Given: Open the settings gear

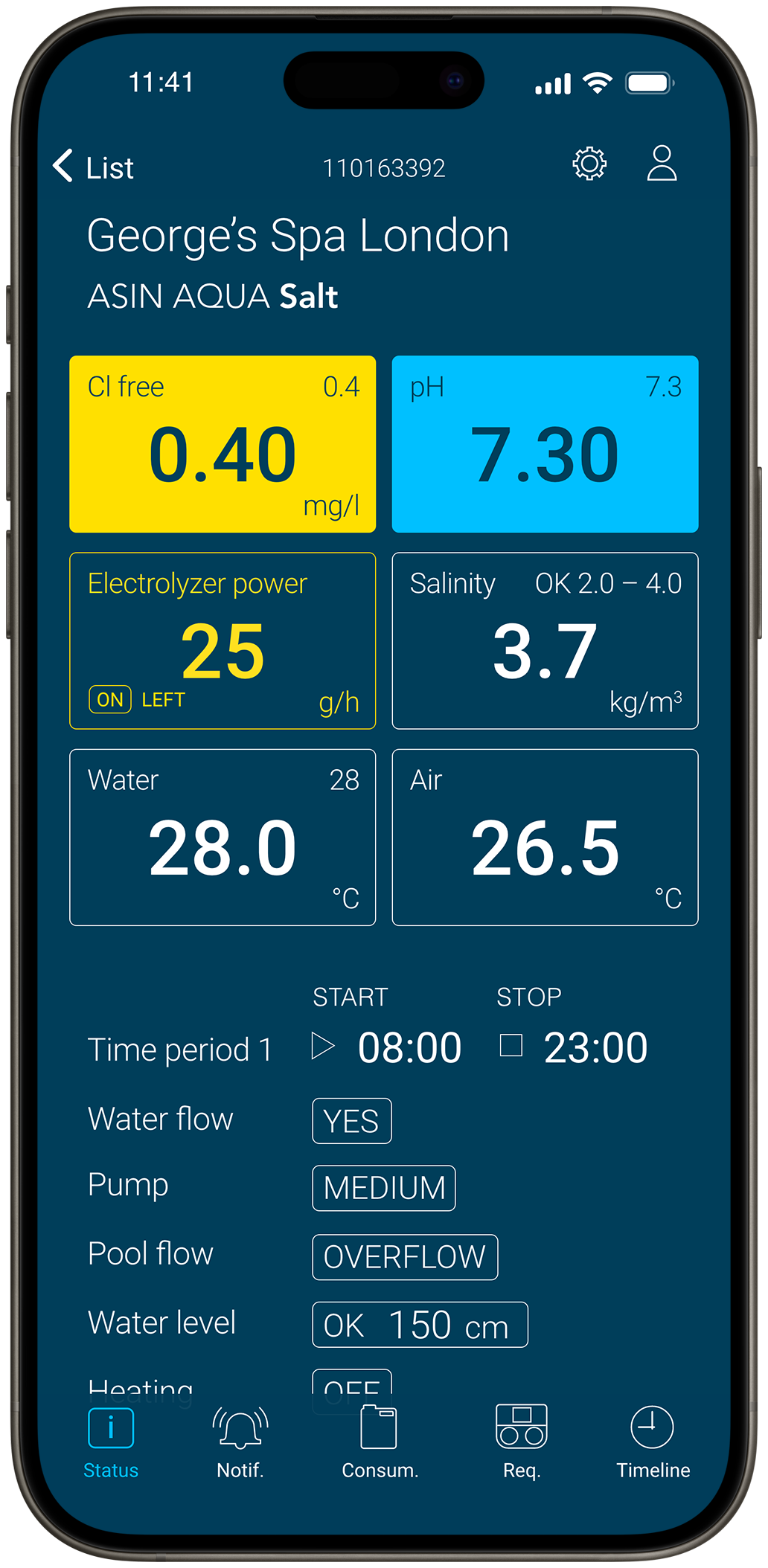Looking at the screenshot, I should pyautogui.click(x=589, y=165).
